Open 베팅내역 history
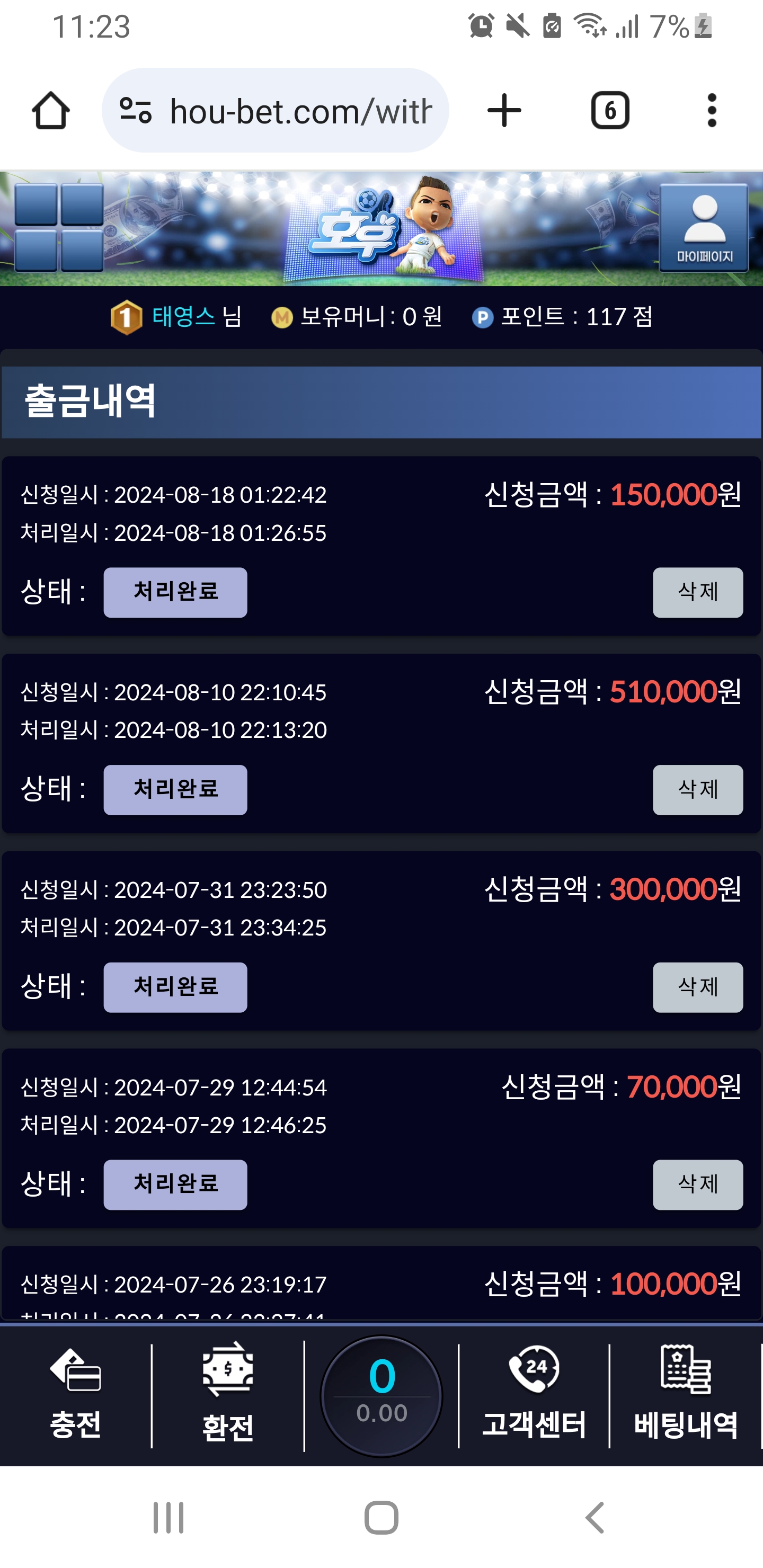Viewport: 763px width, 1568px height. [686, 1396]
